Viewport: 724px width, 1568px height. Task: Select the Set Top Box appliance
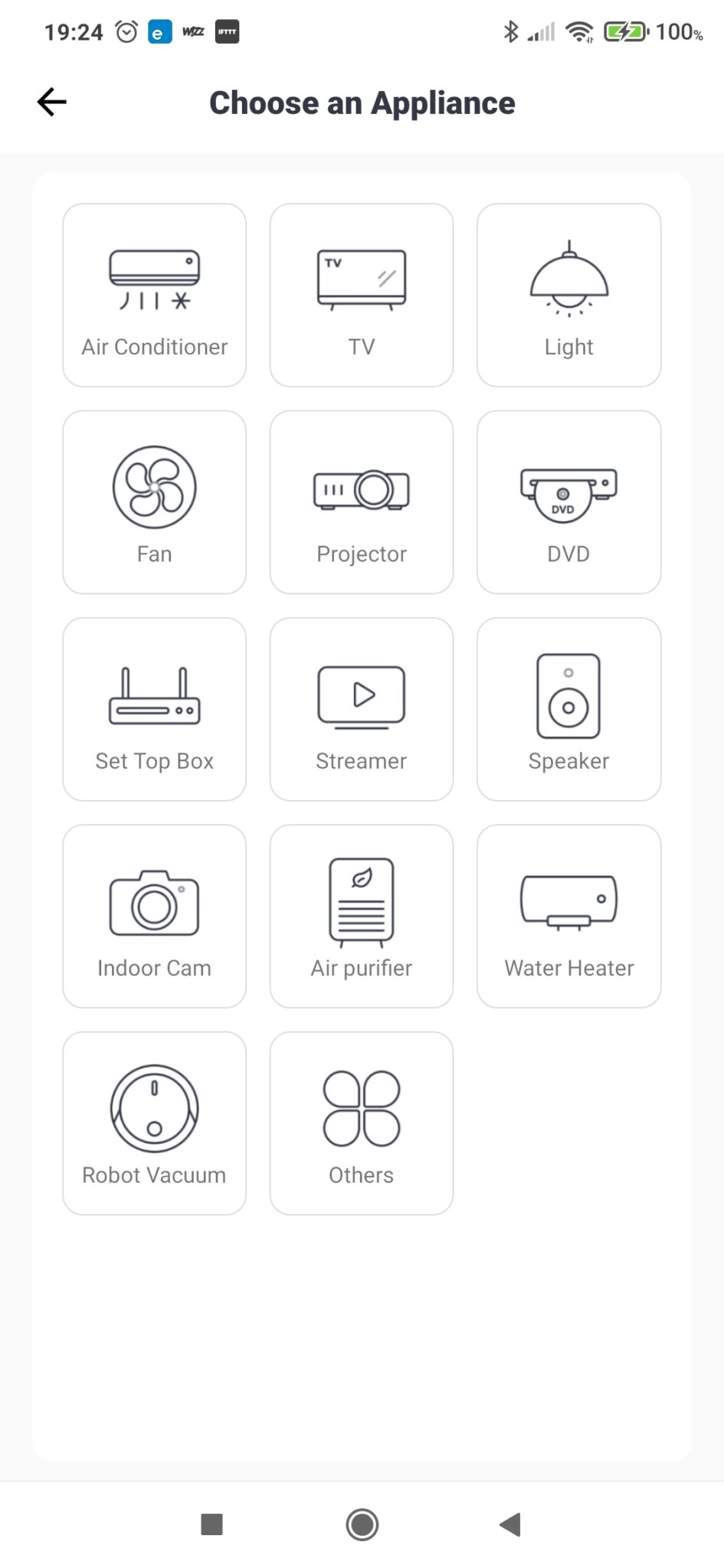154,708
